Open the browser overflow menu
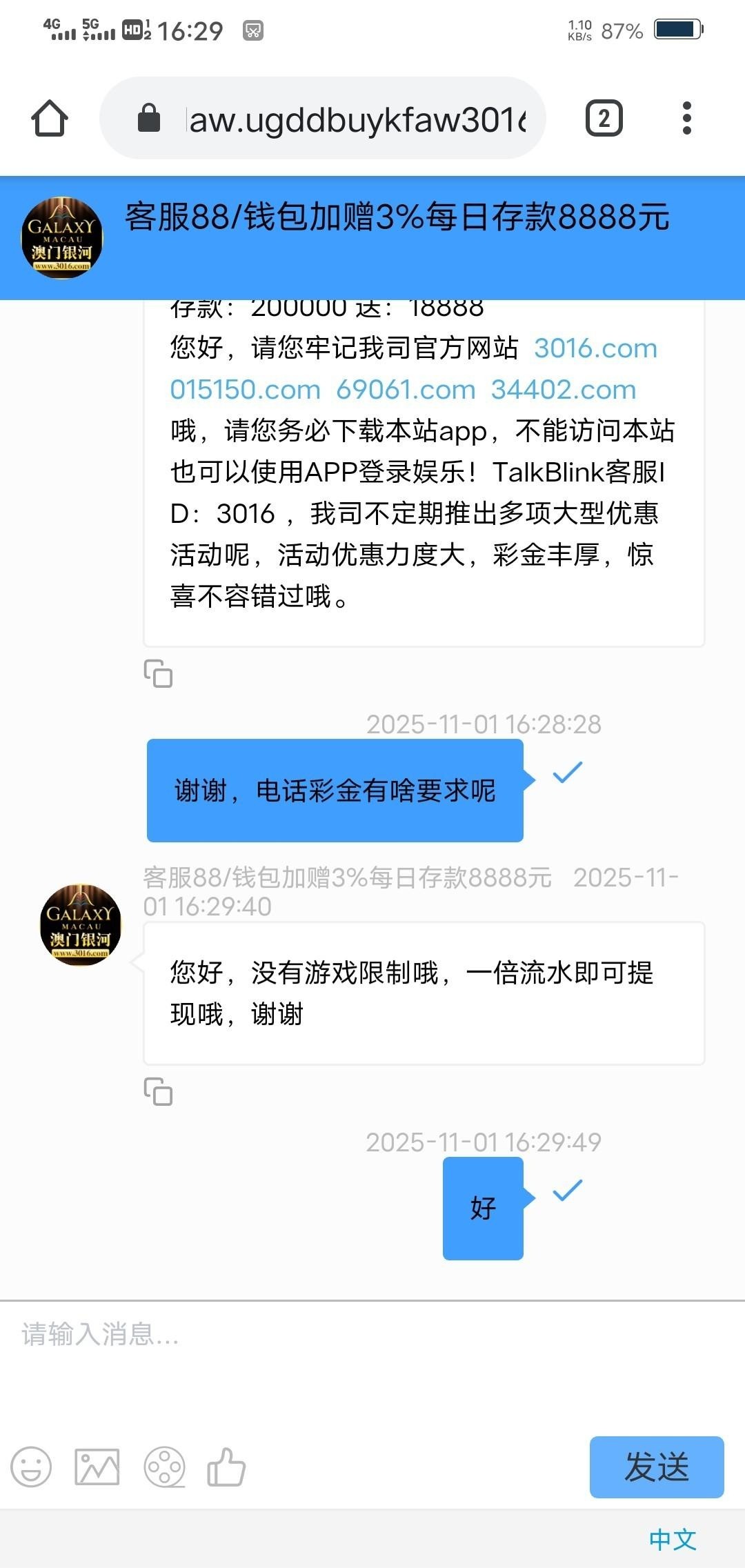The image size is (745, 1568). click(686, 119)
